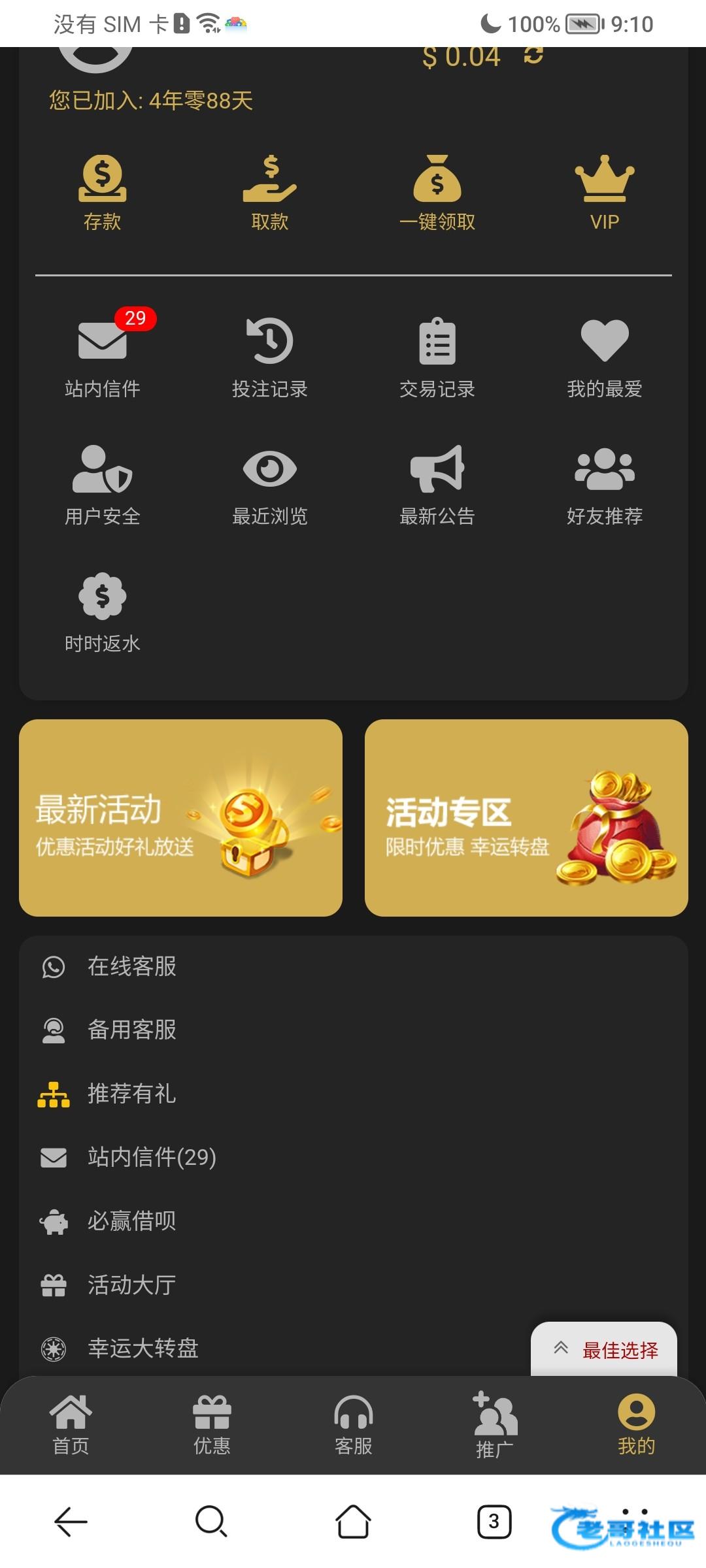Go to 用户安全 settings
Screen dimensions: 706x1568
(x=103, y=485)
